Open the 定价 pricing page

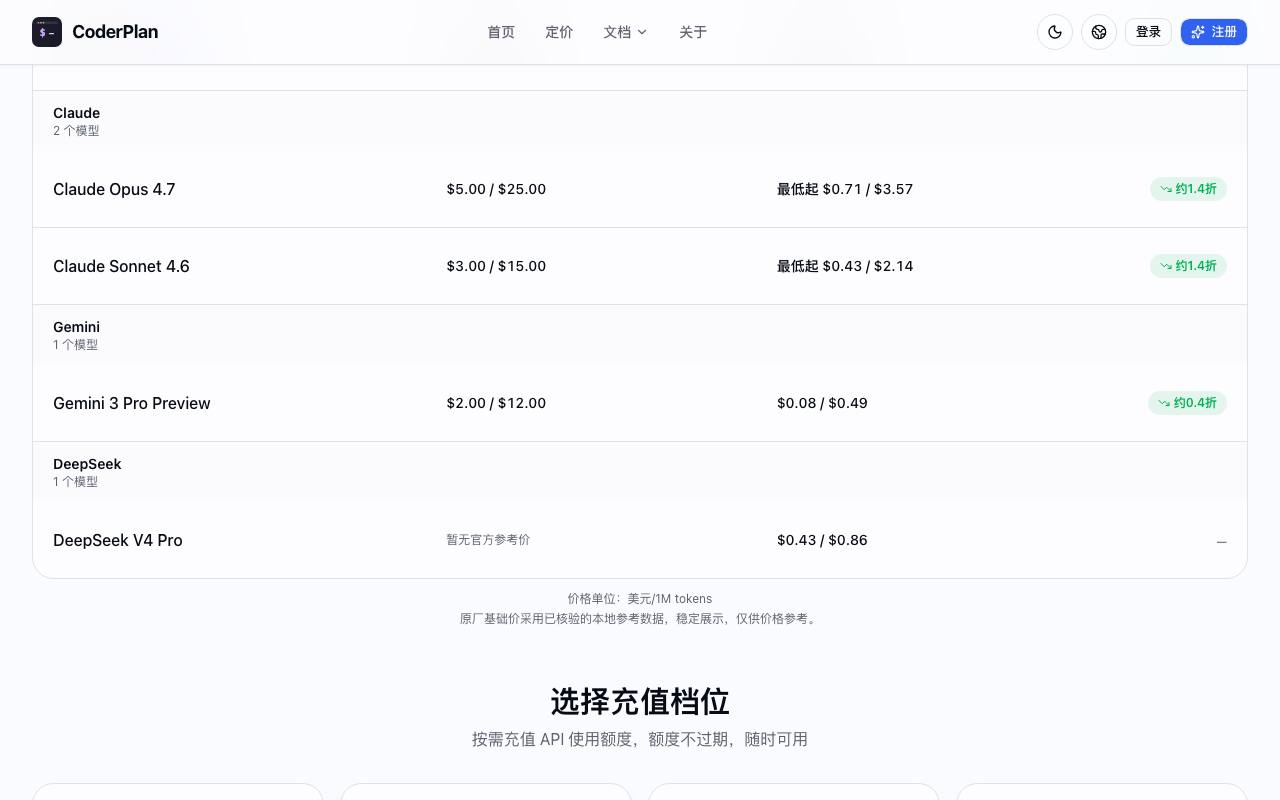[559, 32]
